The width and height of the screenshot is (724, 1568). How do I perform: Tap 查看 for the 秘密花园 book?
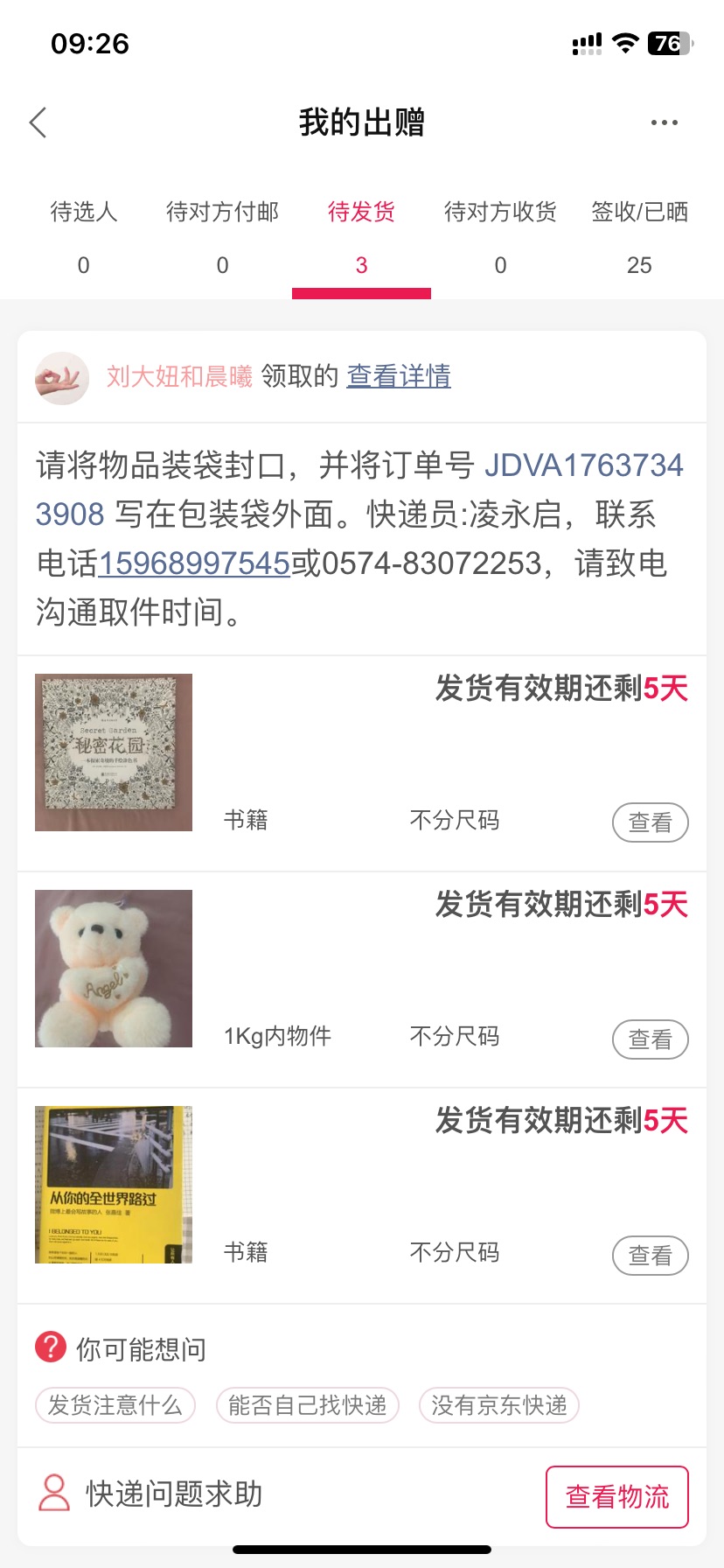(651, 822)
